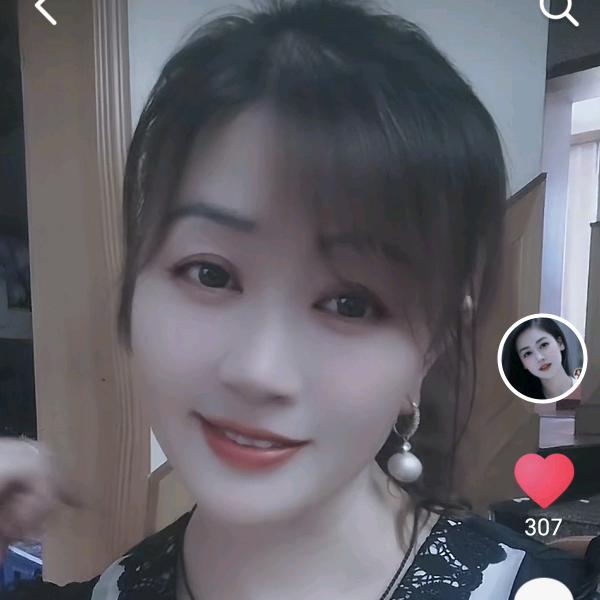Screen dimensions: 600x600
Task: Like the video with the heart icon
Action: pos(544,480)
